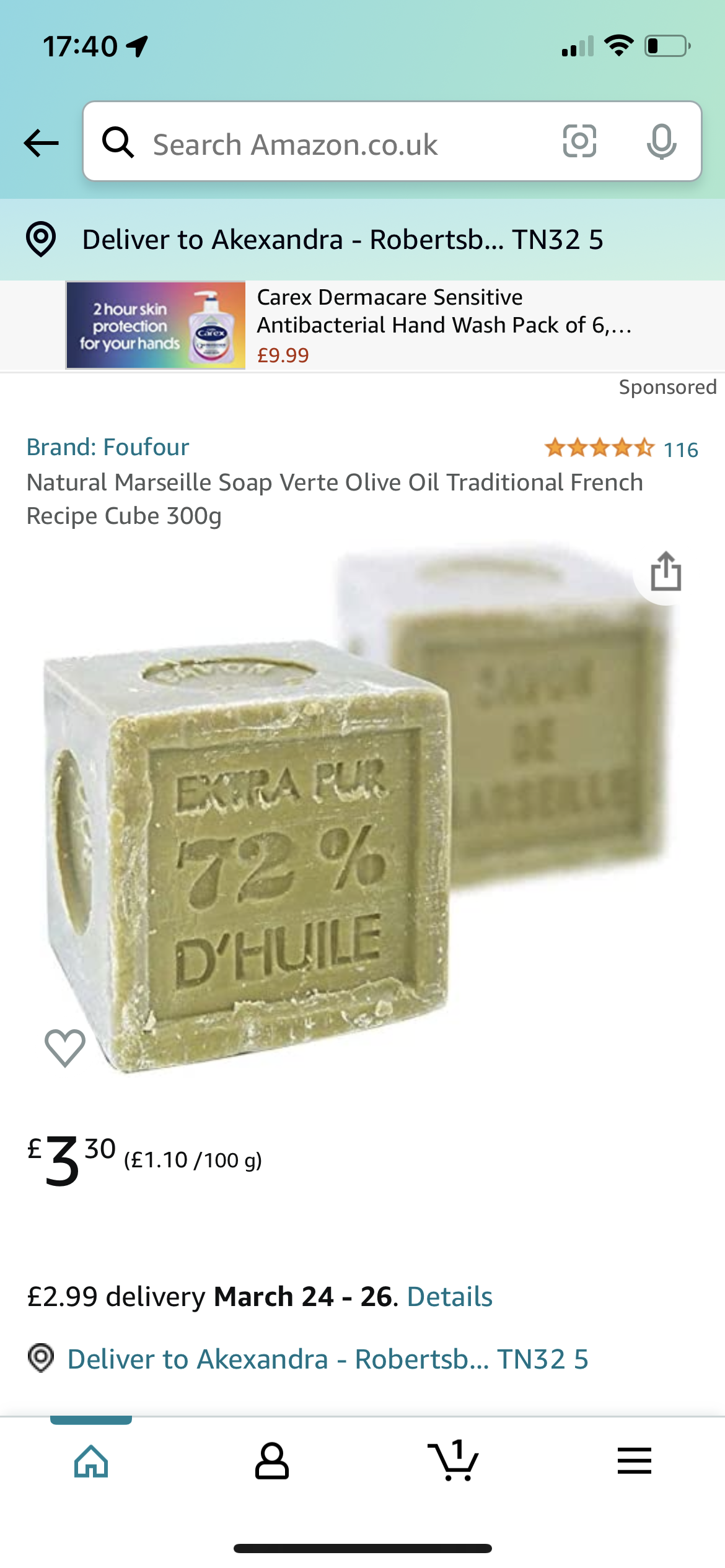Go back using the back arrow
Image resolution: width=725 pixels, height=1568 pixels.
point(41,143)
